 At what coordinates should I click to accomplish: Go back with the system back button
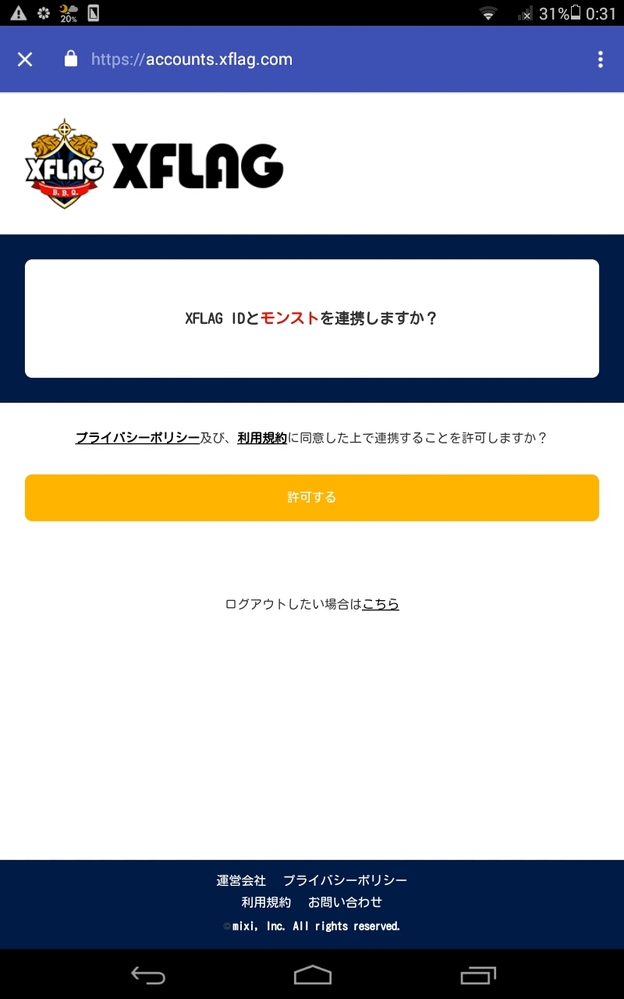(x=148, y=975)
